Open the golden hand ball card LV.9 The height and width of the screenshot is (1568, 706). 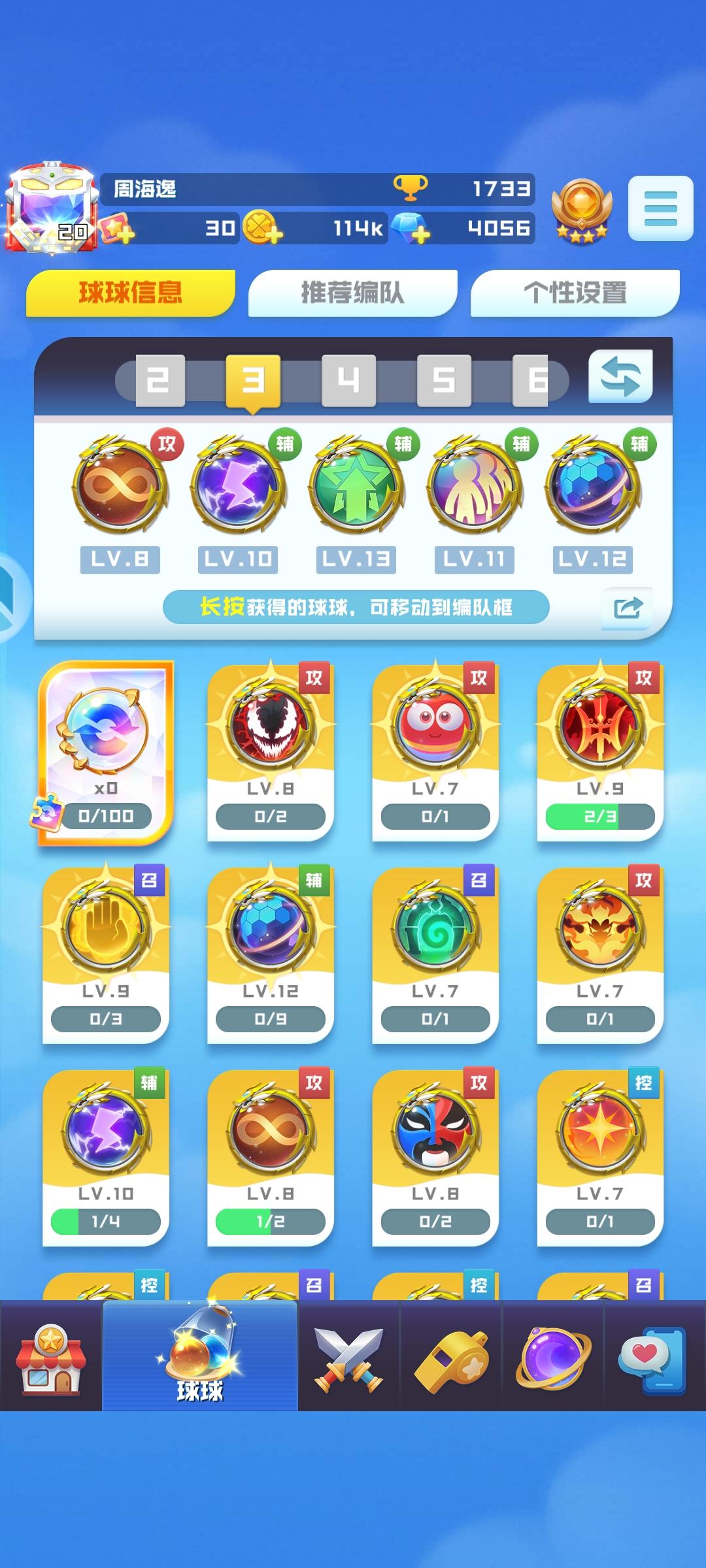click(105, 954)
